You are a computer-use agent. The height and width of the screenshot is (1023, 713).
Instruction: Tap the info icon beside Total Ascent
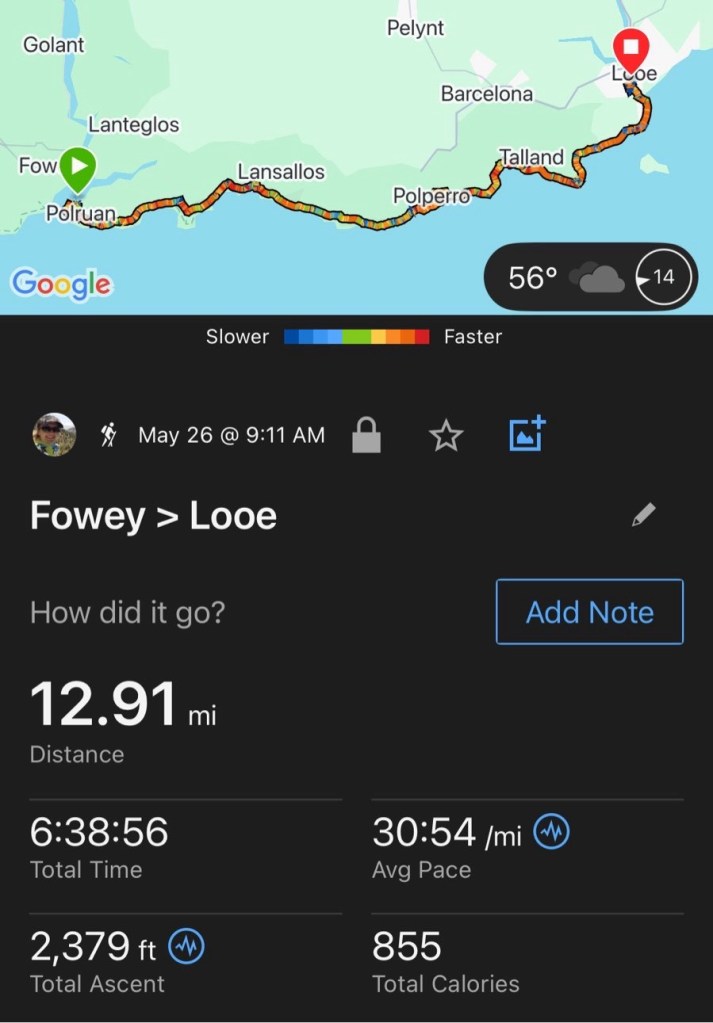[186, 945]
